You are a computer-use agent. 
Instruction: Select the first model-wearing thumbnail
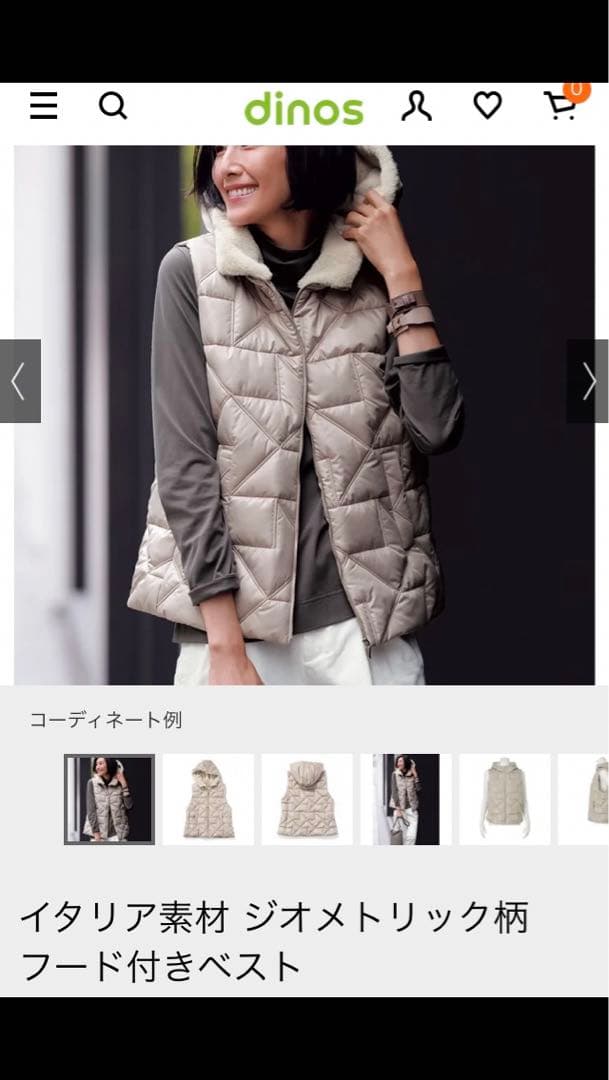coord(109,799)
